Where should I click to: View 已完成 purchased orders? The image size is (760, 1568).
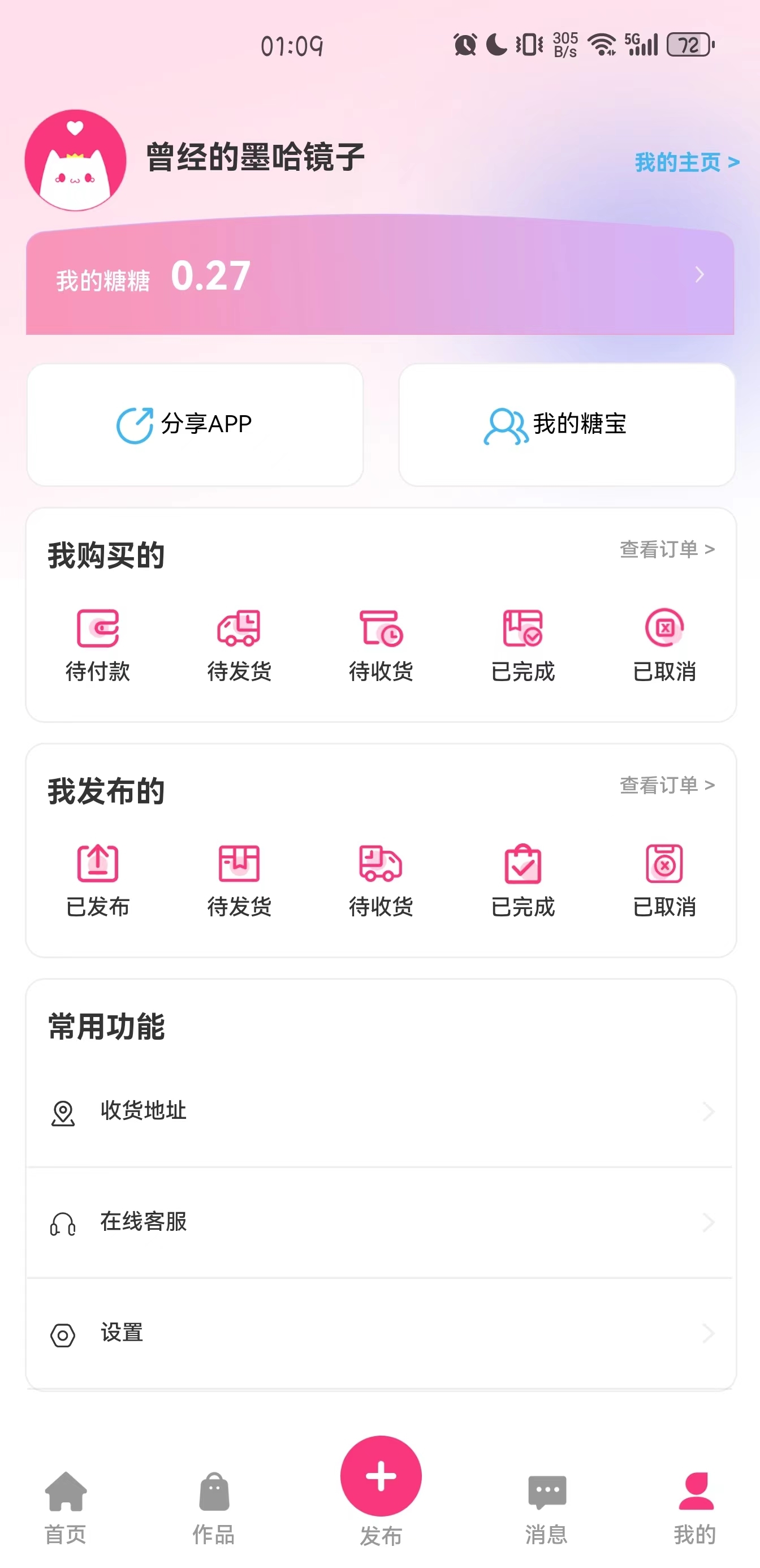coord(523,645)
